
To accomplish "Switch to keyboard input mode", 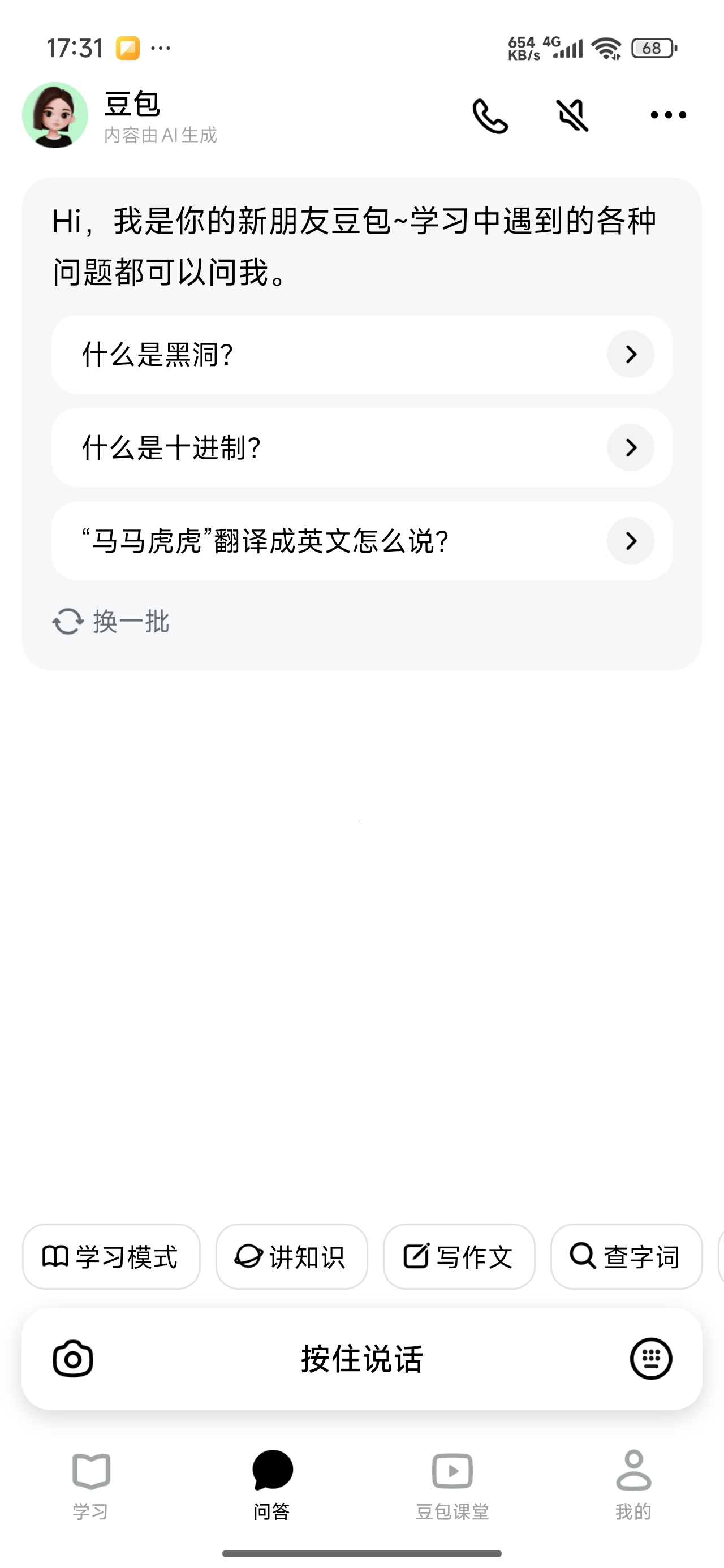I will pyautogui.click(x=651, y=1359).
